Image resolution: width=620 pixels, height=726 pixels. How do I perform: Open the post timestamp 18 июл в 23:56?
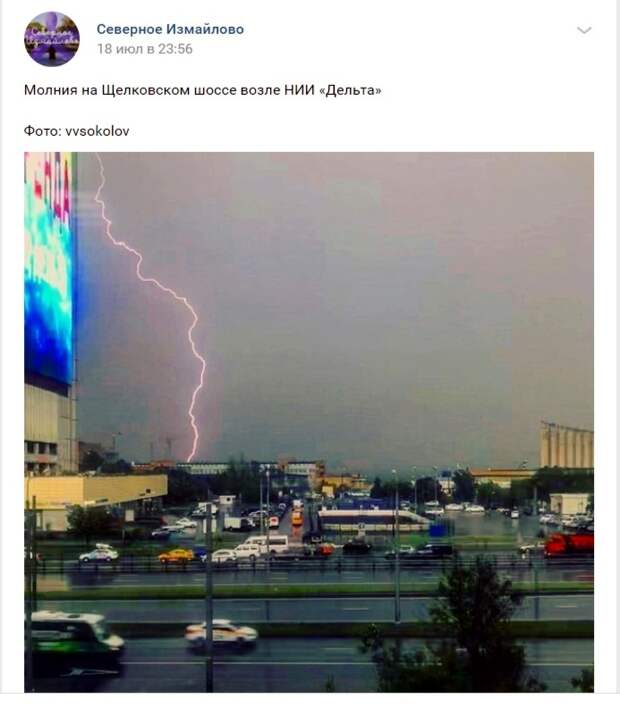tap(144, 48)
